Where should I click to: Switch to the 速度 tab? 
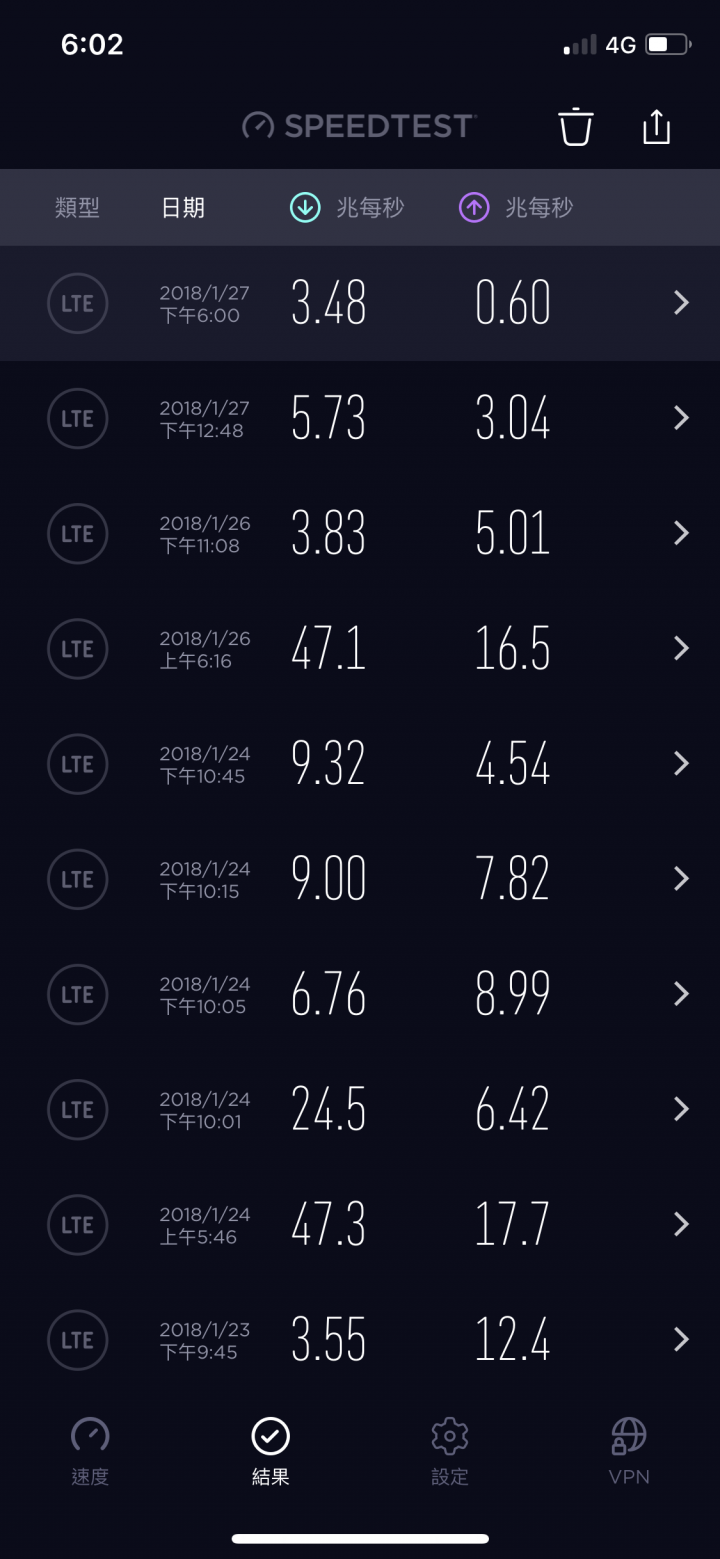click(90, 1451)
